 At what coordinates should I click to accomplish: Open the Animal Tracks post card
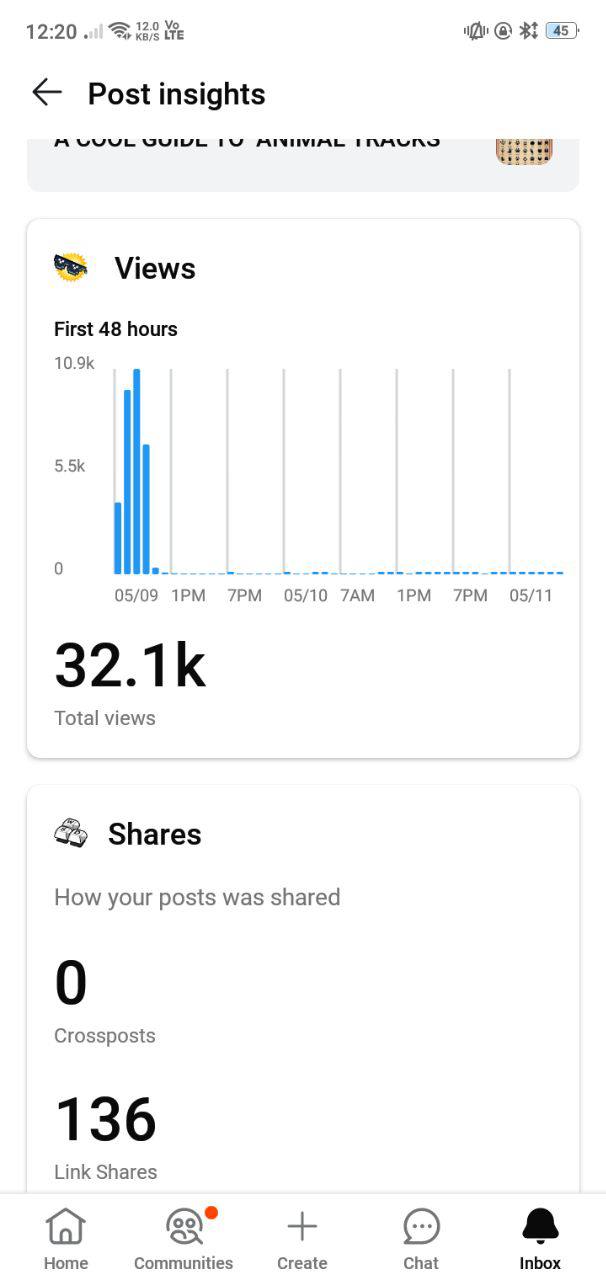[x=302, y=160]
